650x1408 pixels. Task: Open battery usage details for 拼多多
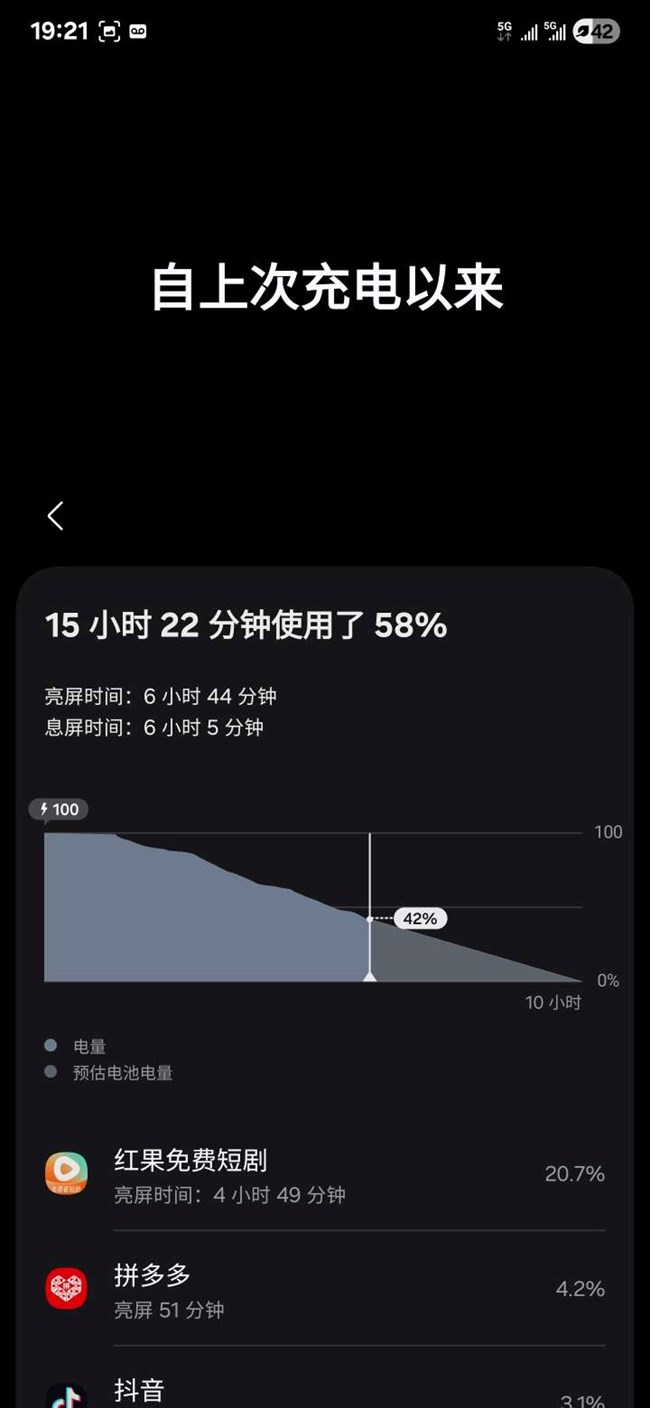coord(324,1290)
